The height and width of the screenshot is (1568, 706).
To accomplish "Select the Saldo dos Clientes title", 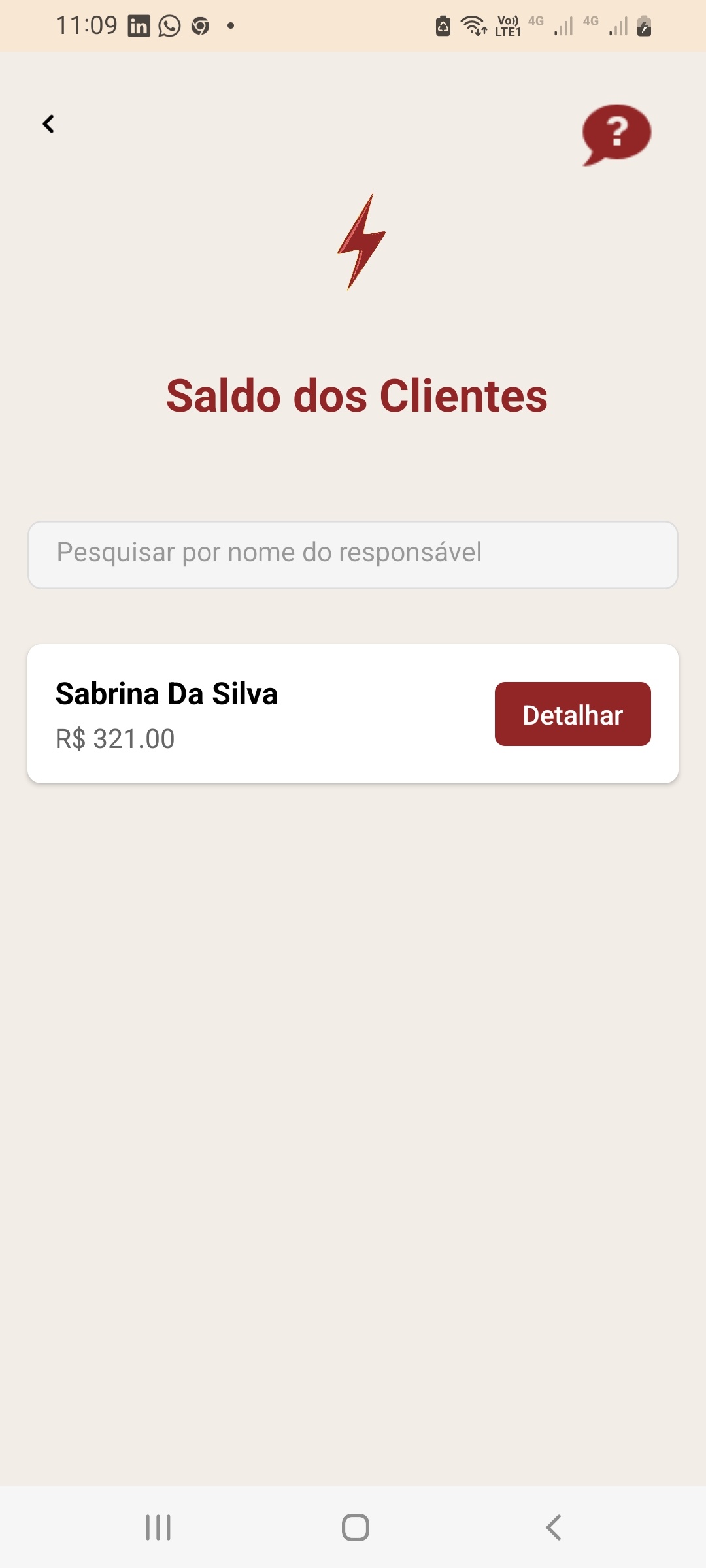I will coord(356,395).
